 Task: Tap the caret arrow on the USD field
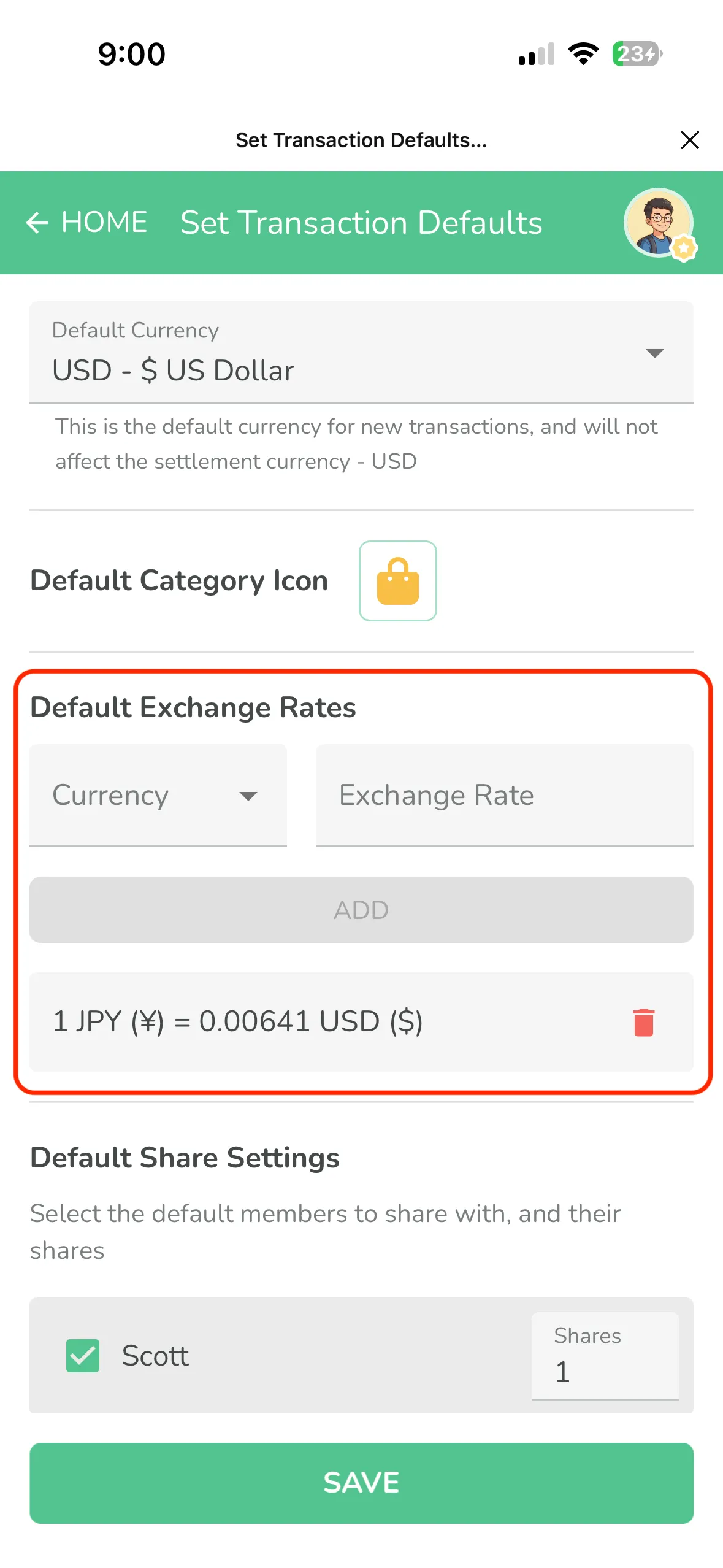(x=654, y=353)
